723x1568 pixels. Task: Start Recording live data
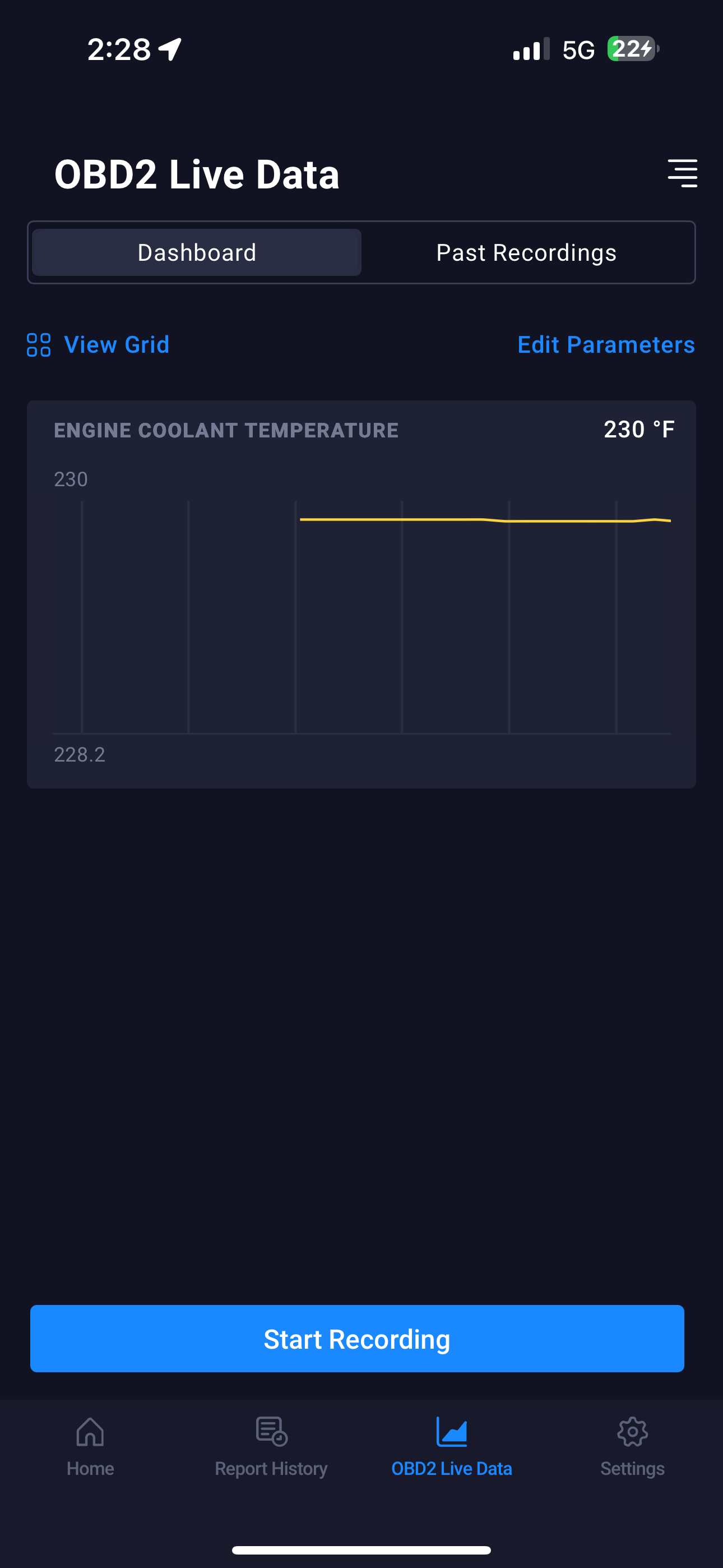tap(357, 1339)
